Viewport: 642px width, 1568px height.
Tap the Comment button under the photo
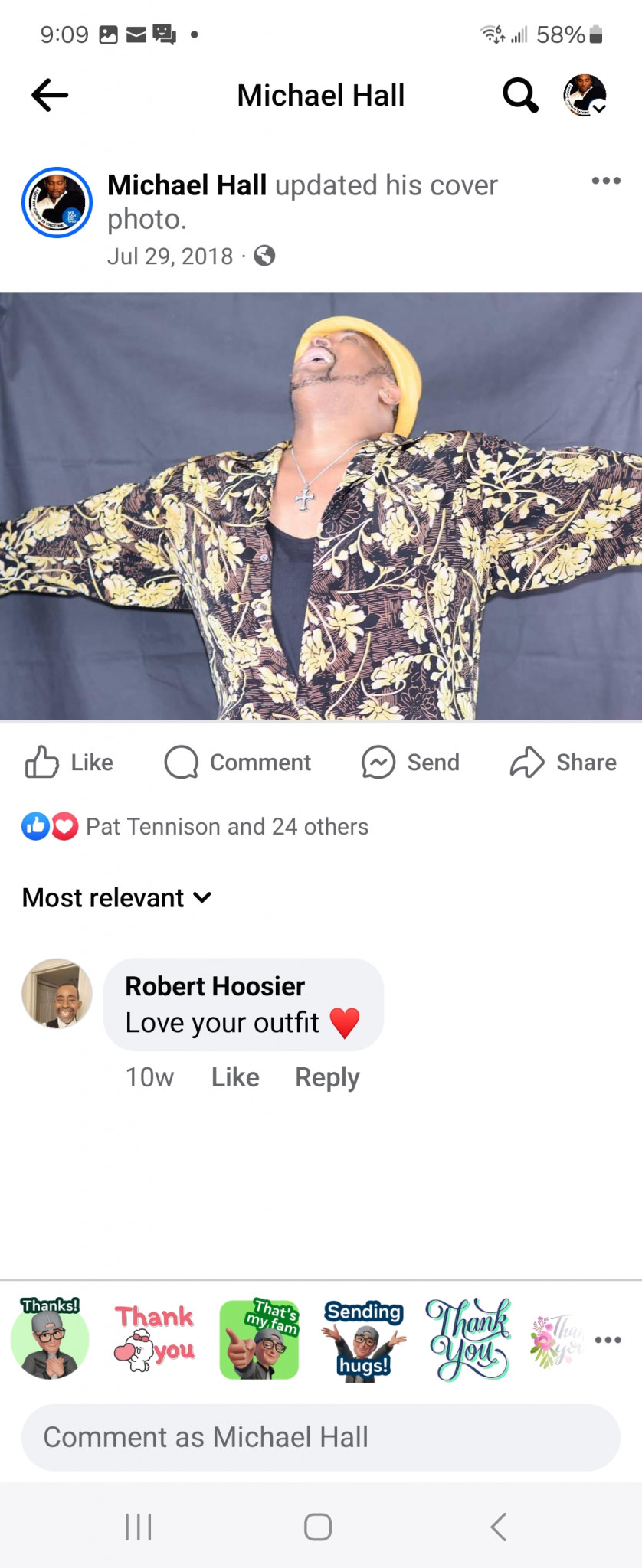237,763
